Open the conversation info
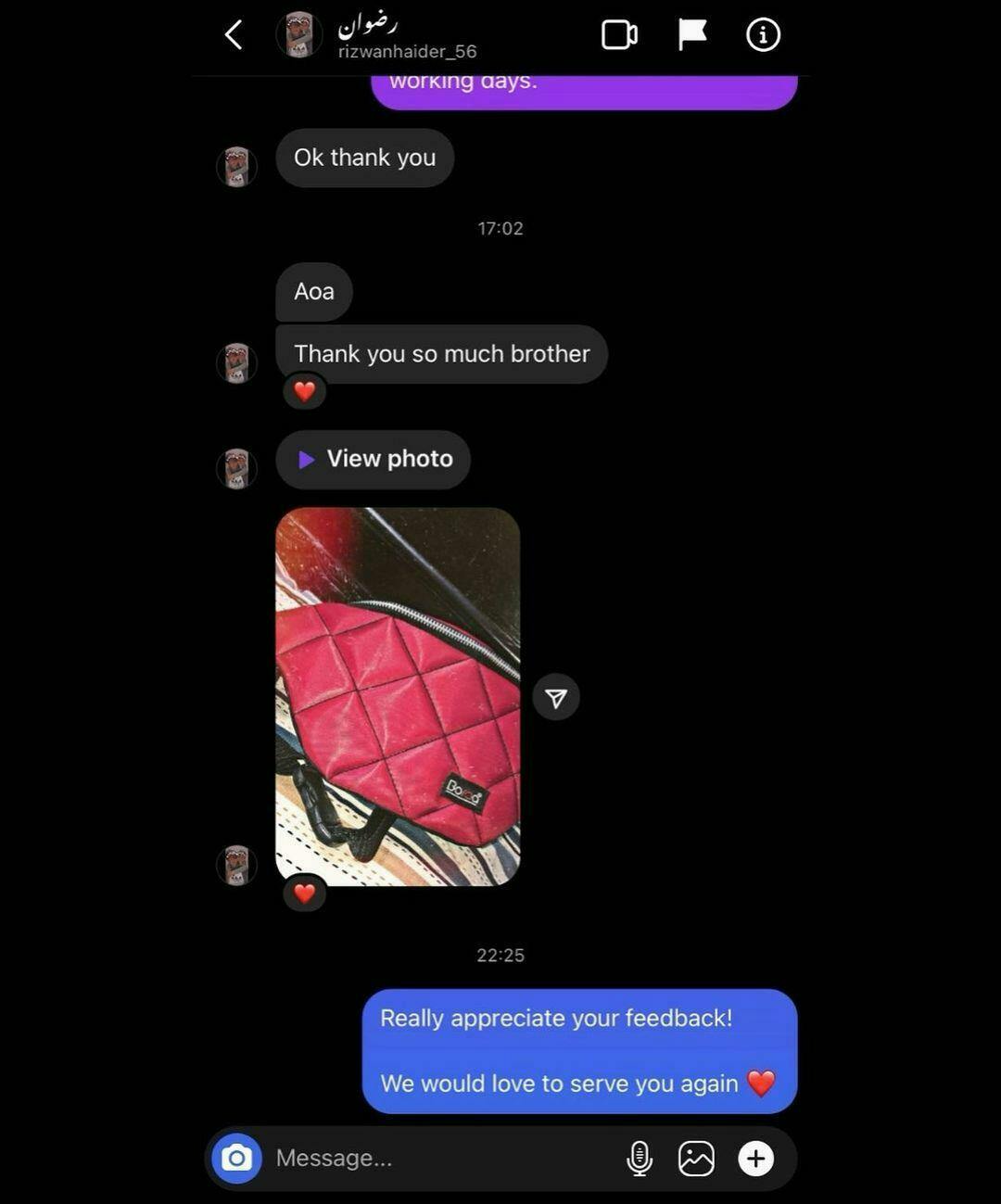Image resolution: width=1001 pixels, height=1204 pixels. pyautogui.click(x=763, y=35)
